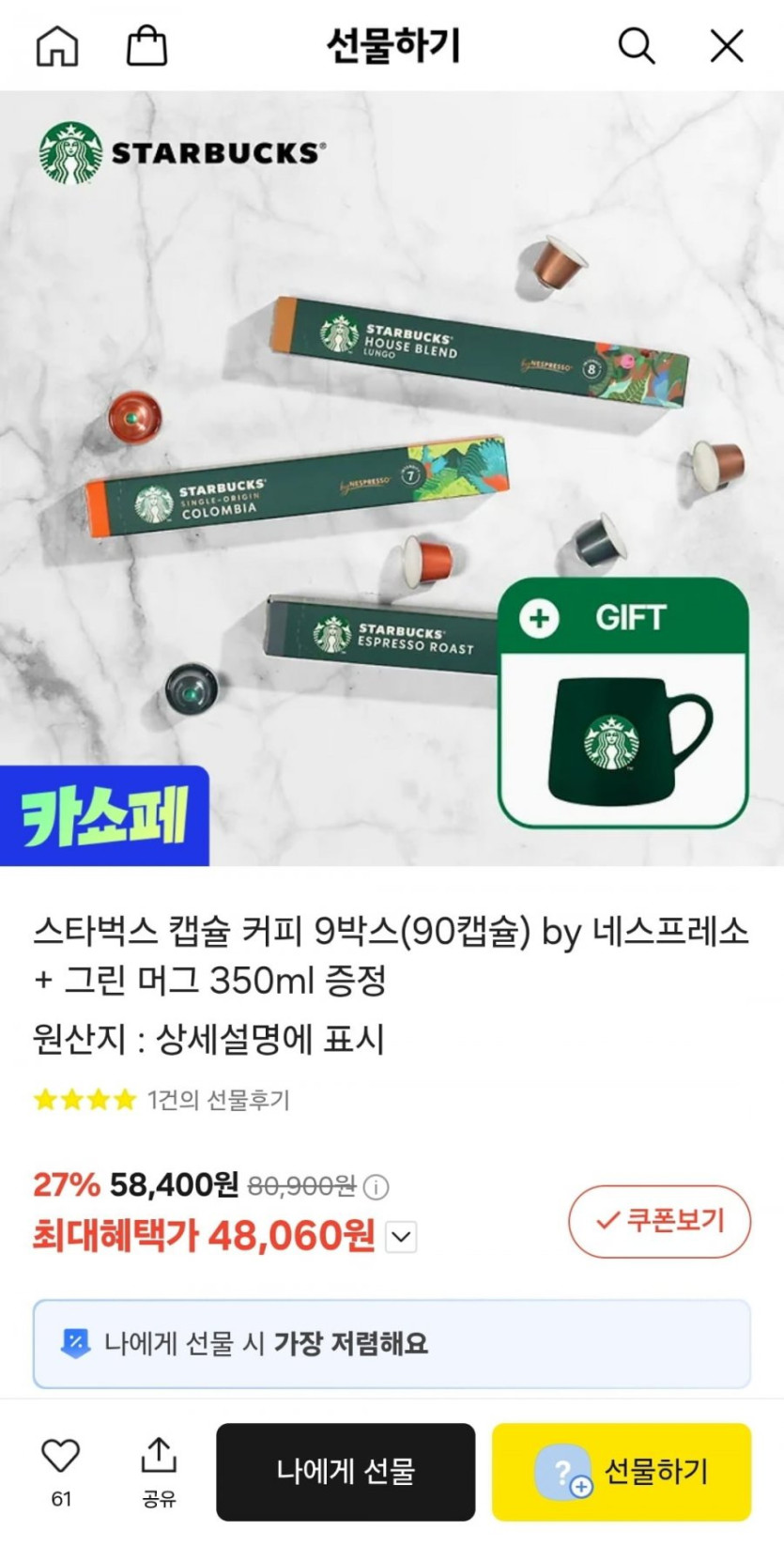Open the shopping bag

[x=146, y=45]
